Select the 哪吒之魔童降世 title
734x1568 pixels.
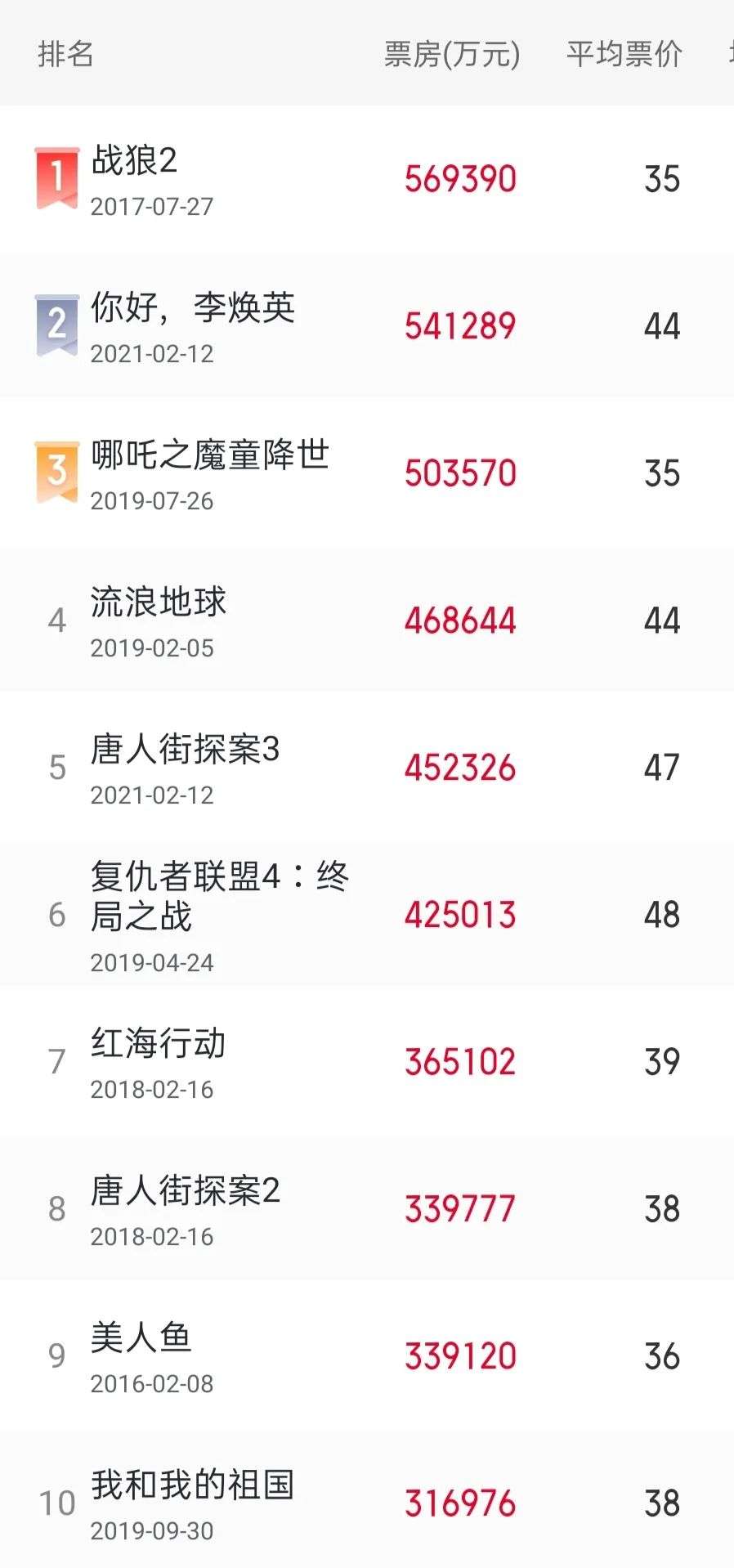[209, 456]
